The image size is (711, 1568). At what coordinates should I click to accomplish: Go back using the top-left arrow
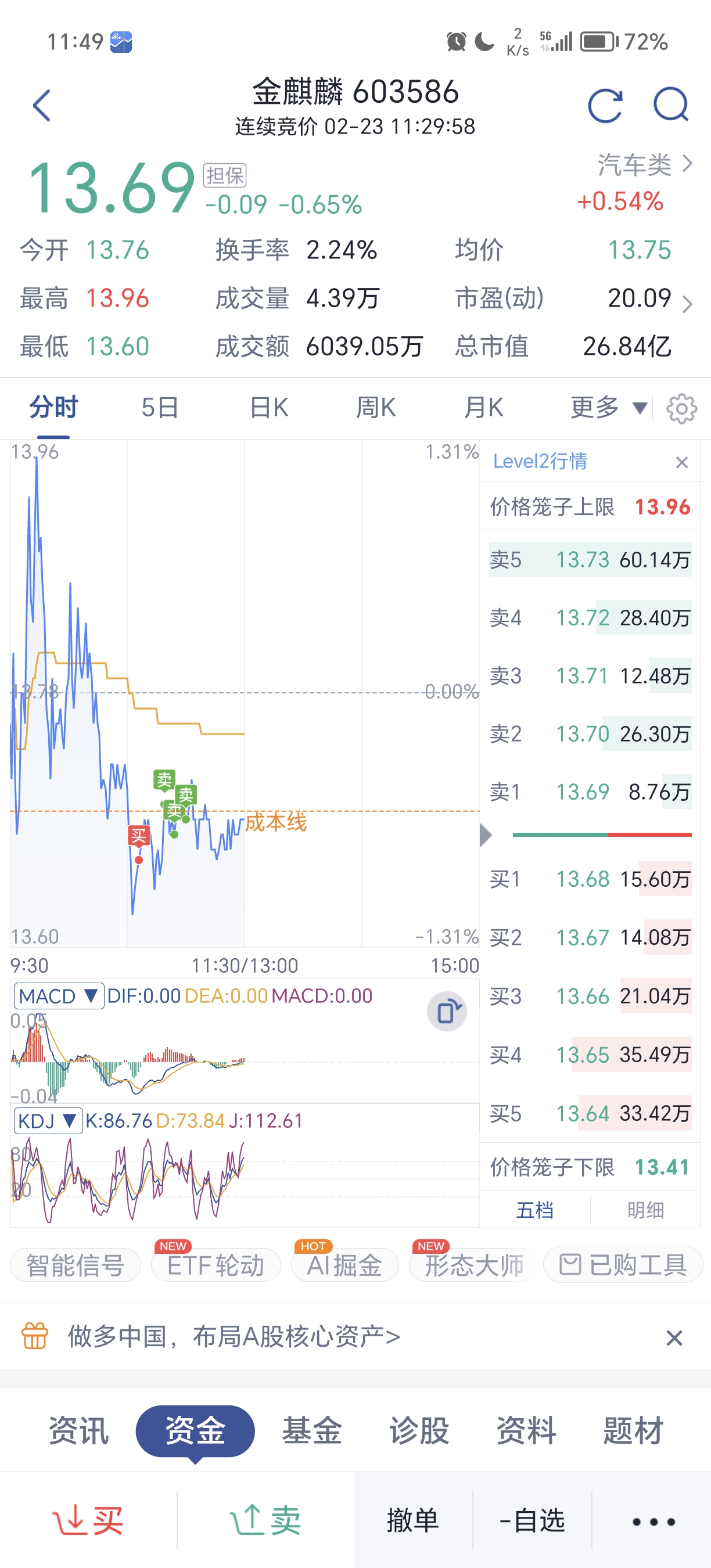41,105
